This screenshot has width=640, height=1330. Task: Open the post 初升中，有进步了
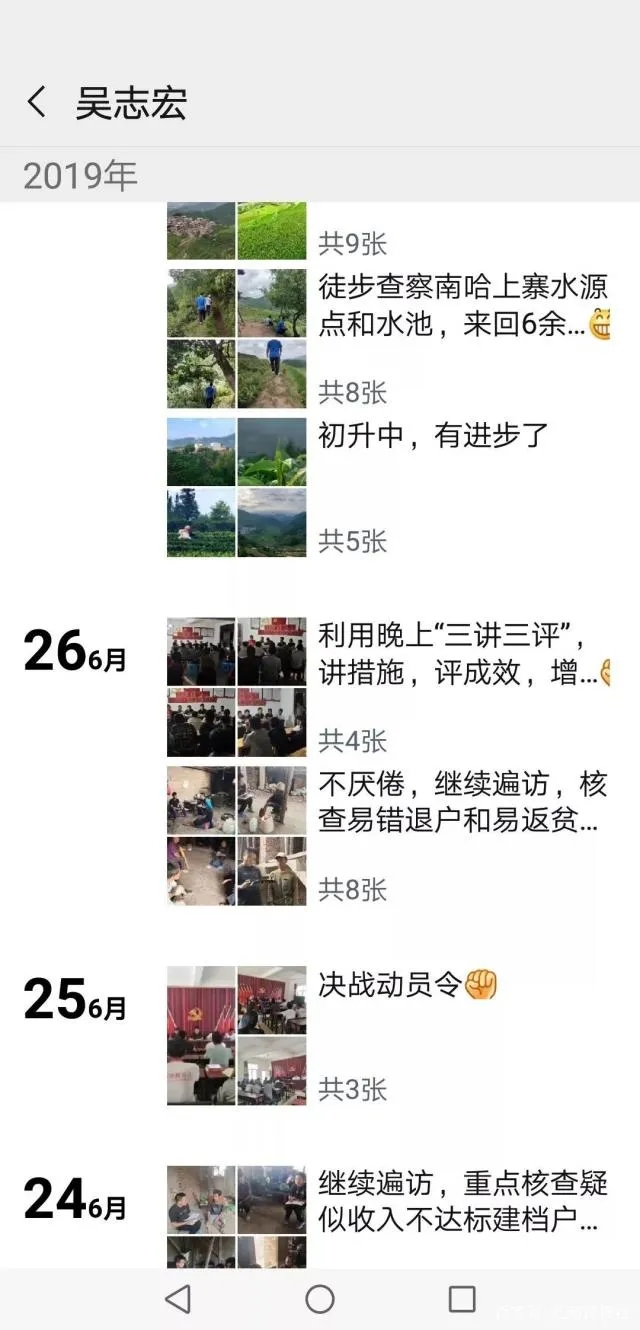click(432, 435)
